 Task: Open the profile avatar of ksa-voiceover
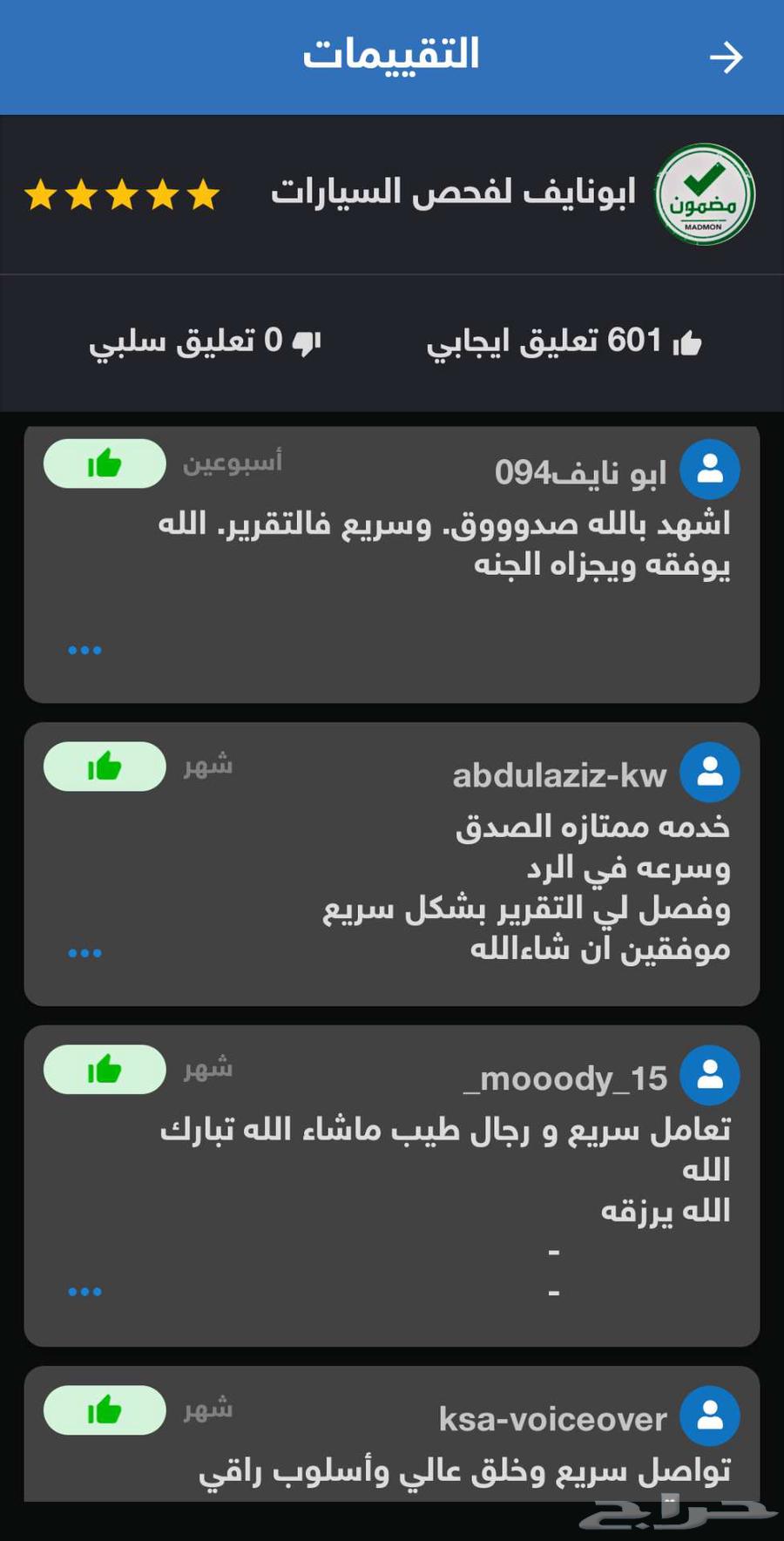(x=711, y=1417)
